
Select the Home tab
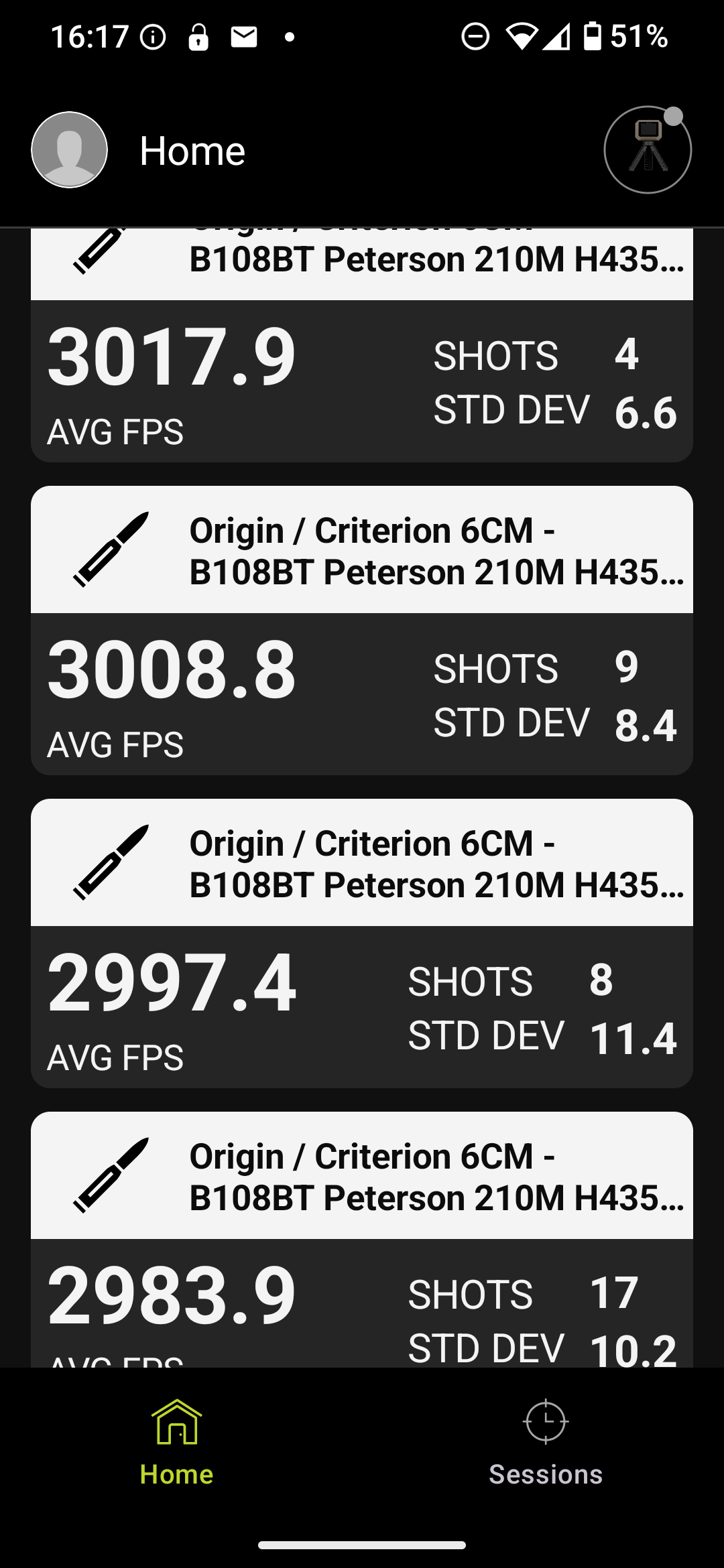177,1442
